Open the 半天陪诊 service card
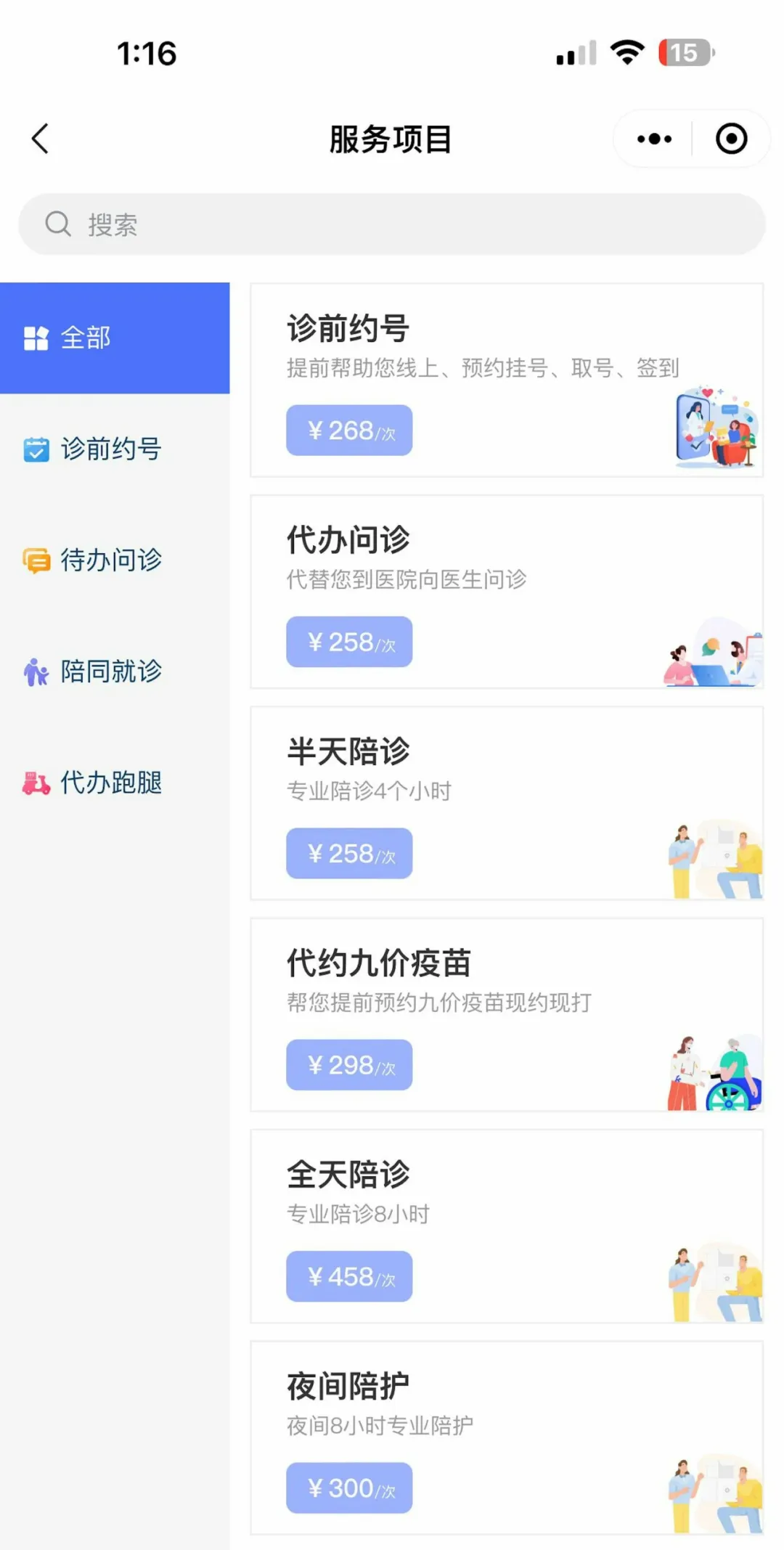 pyautogui.click(x=506, y=803)
